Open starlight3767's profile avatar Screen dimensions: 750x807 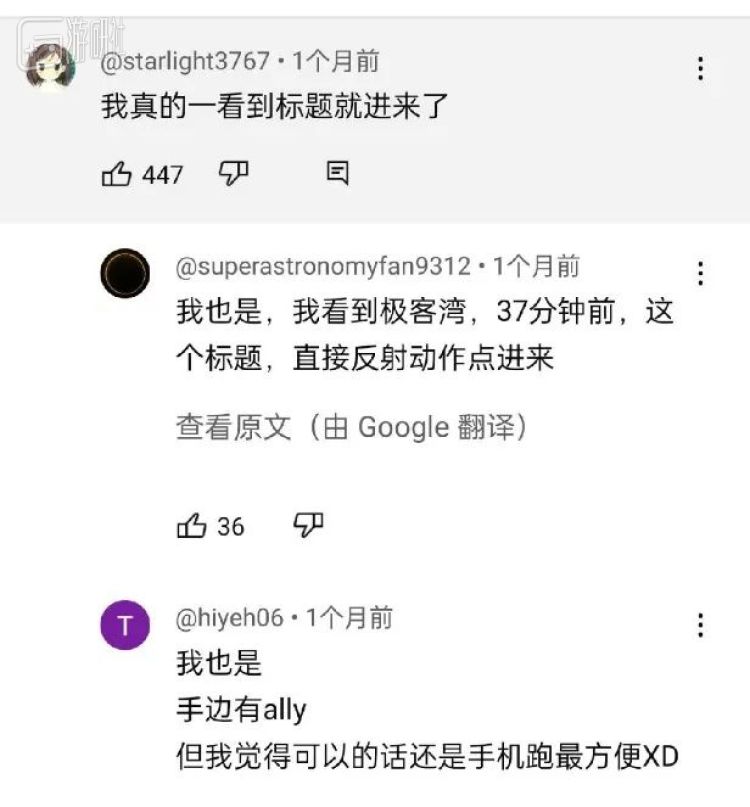[50, 67]
